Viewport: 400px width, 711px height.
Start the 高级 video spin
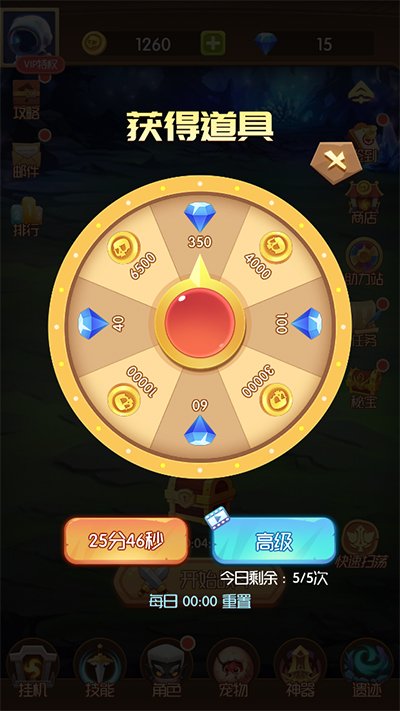point(274,541)
